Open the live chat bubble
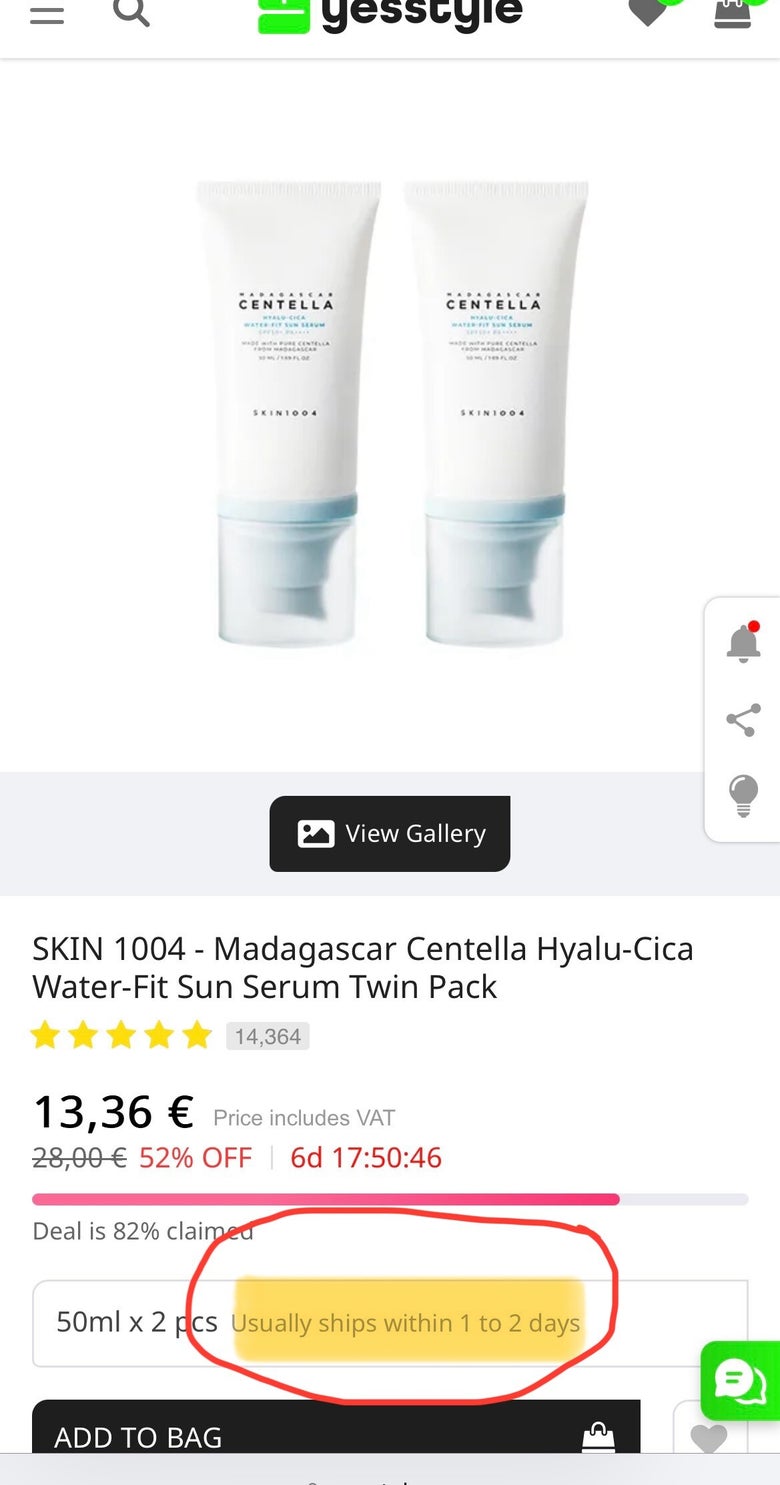The width and height of the screenshot is (780, 1485). click(x=741, y=1382)
